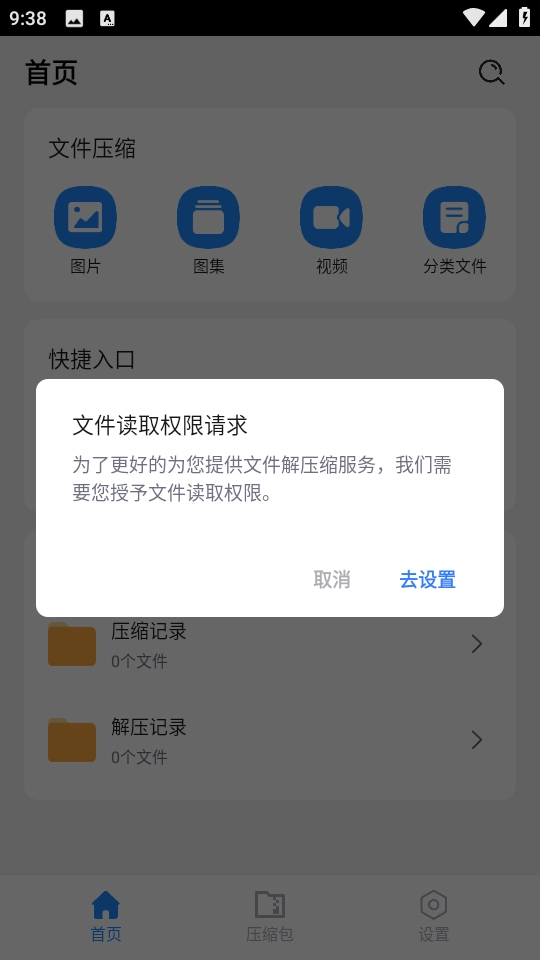Open 压缩记录 folder row

coord(270,645)
